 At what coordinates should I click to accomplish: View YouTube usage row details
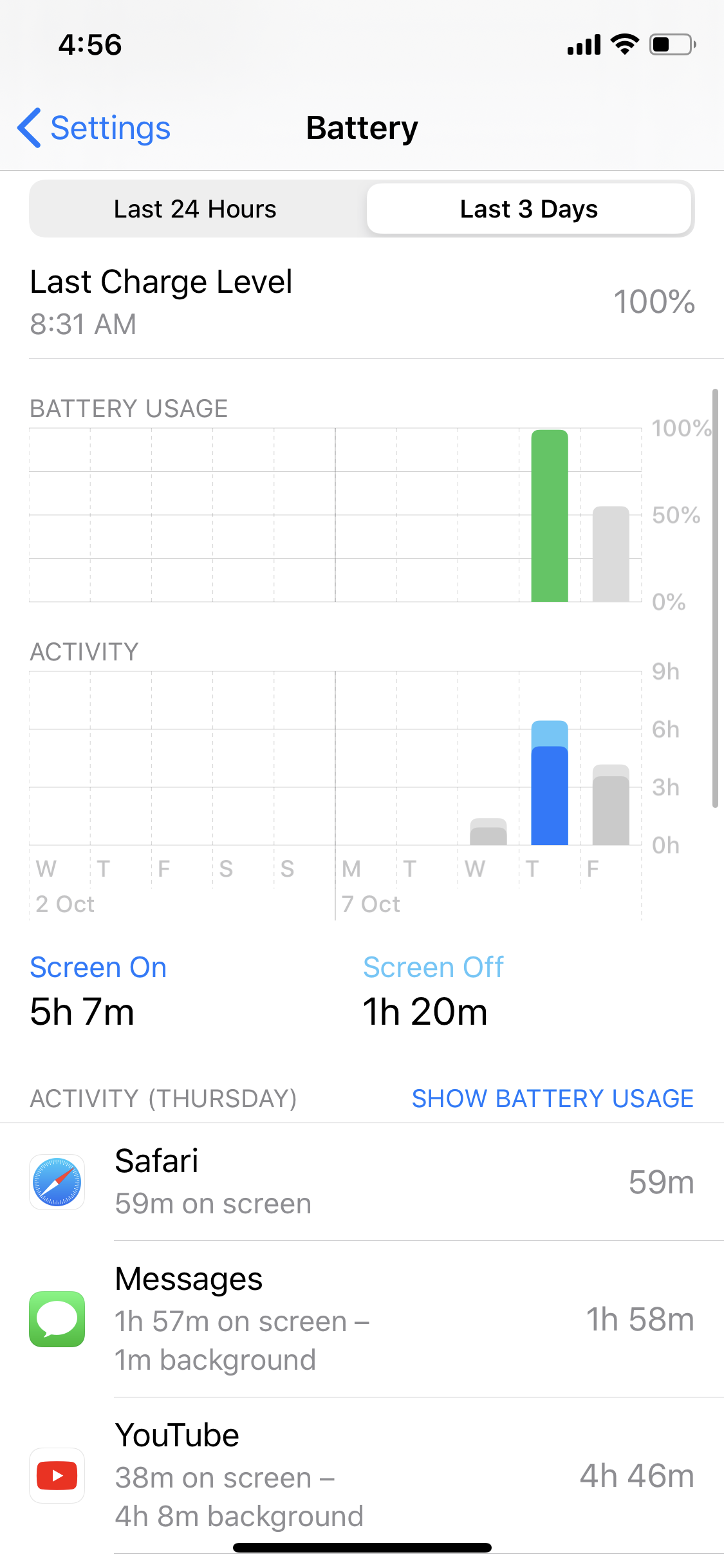[x=362, y=1475]
